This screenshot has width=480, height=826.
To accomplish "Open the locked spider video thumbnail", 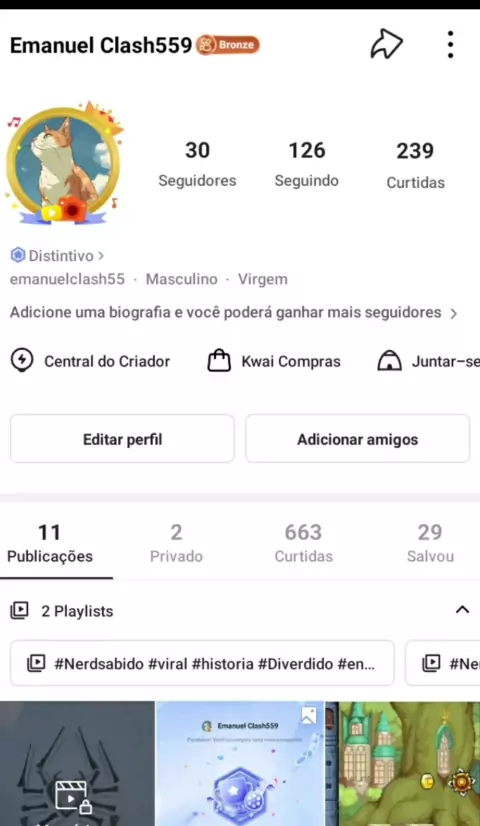I will (77, 763).
